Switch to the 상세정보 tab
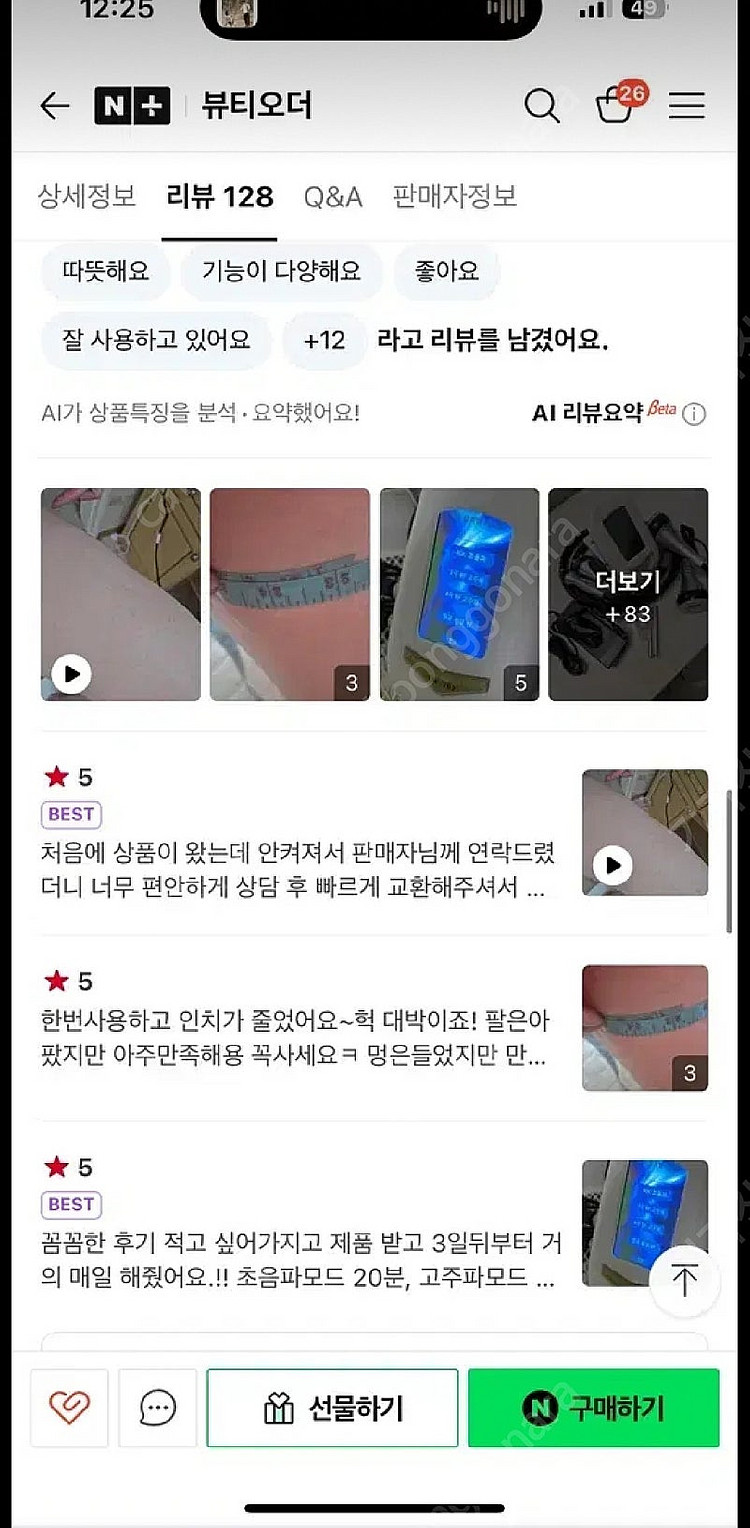 coord(87,196)
